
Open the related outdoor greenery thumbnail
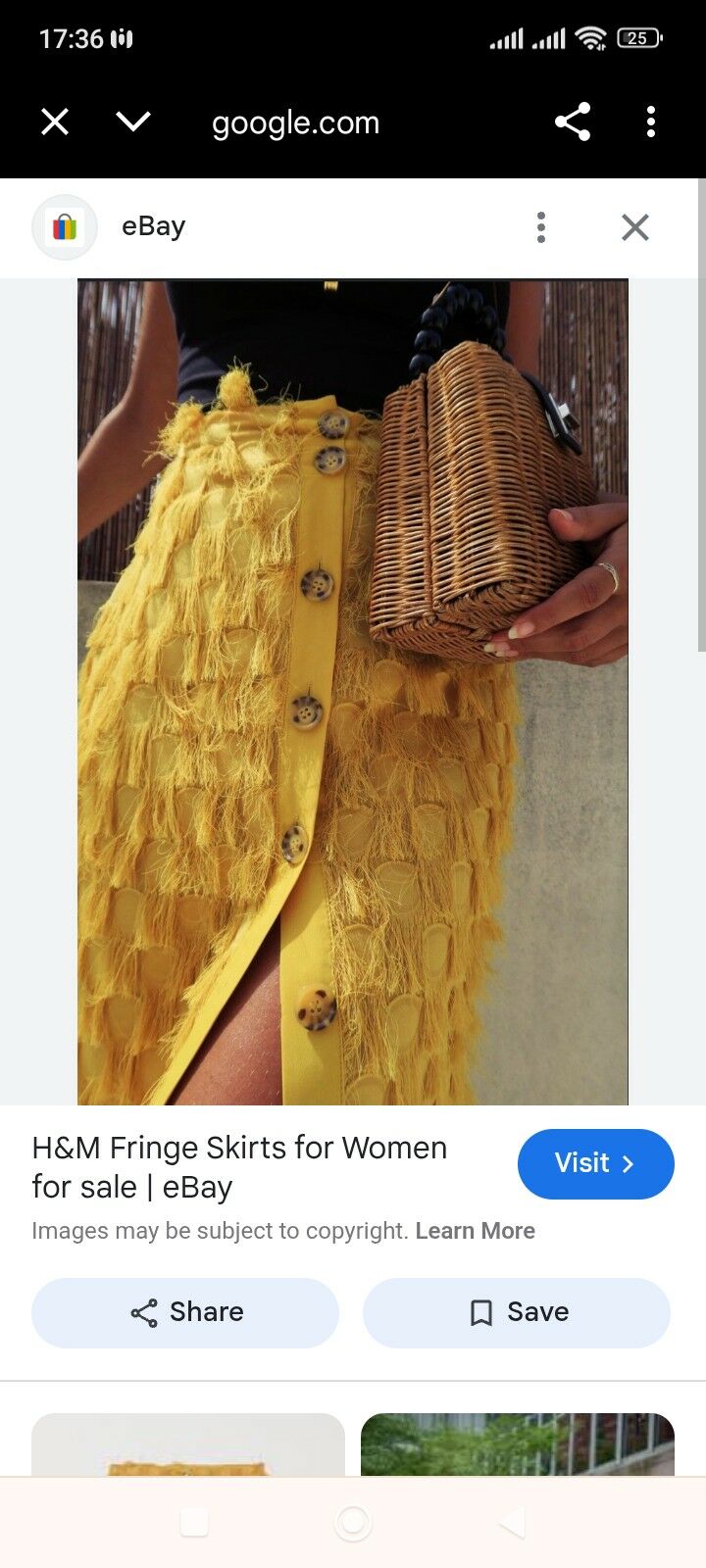(518, 1445)
